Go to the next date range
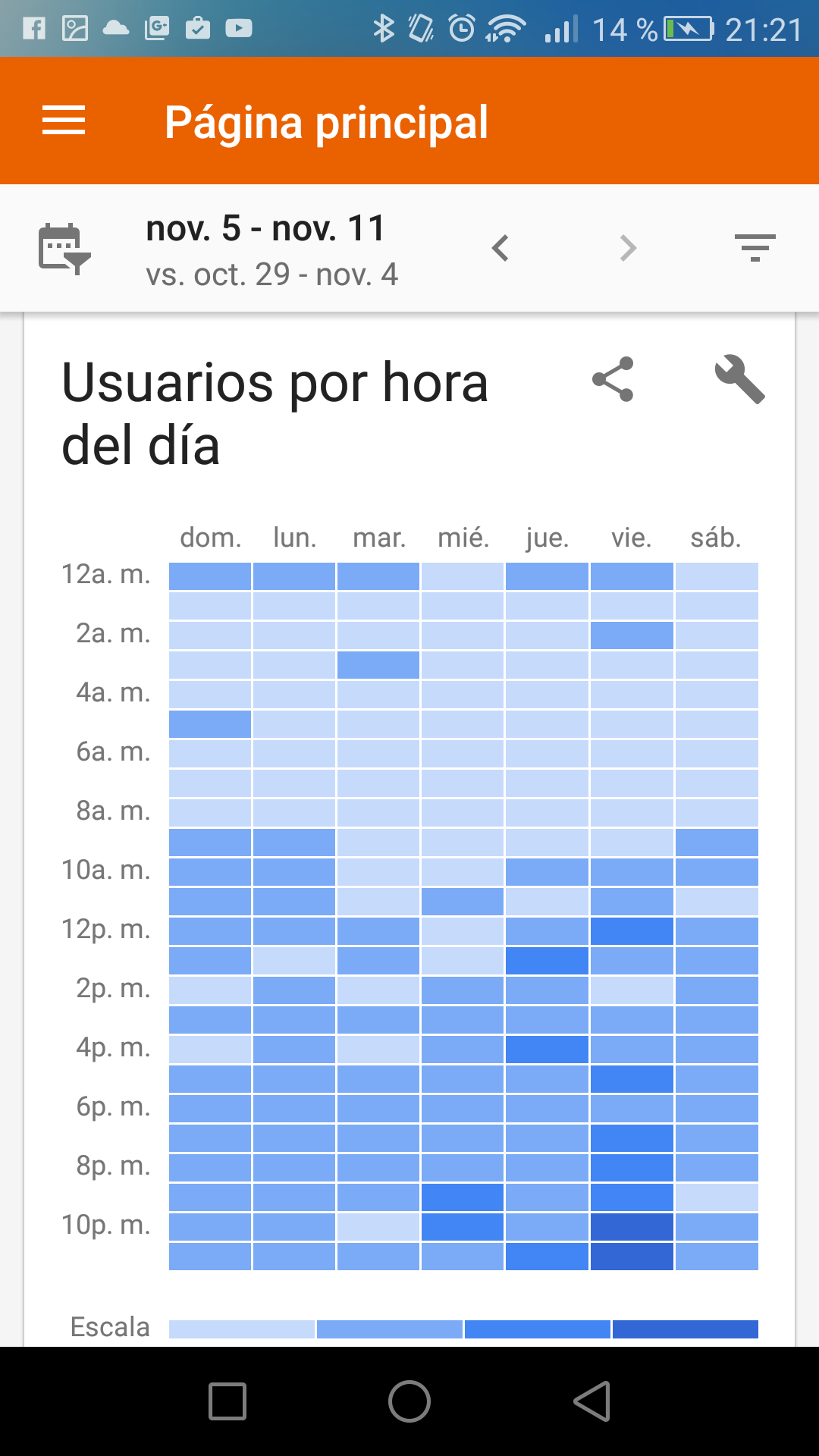 click(x=628, y=248)
